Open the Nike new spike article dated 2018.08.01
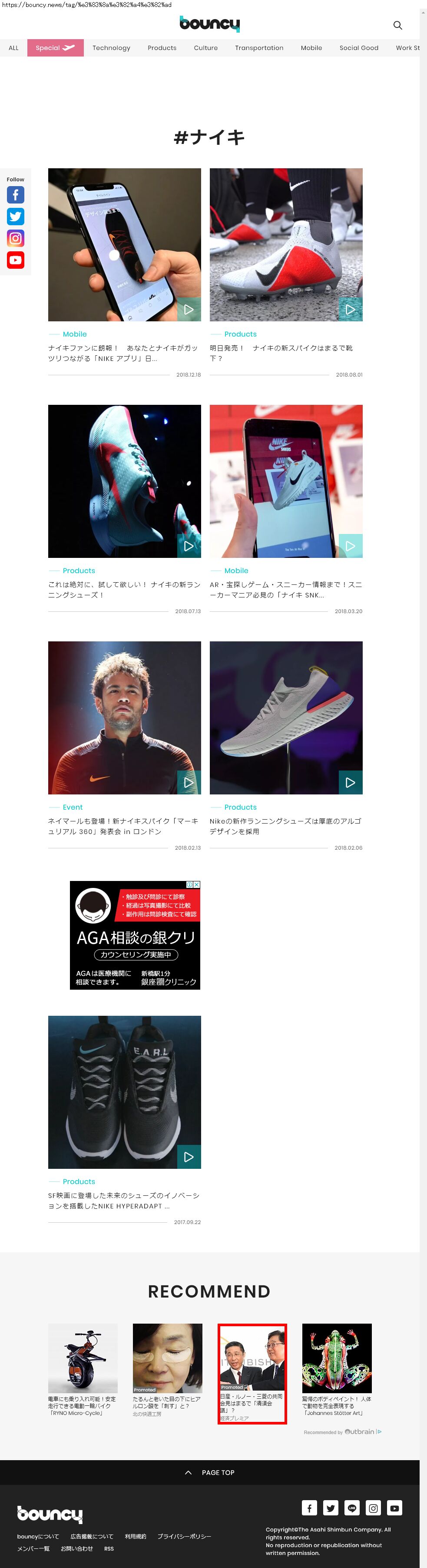The width and height of the screenshot is (427, 1568). coord(286,245)
